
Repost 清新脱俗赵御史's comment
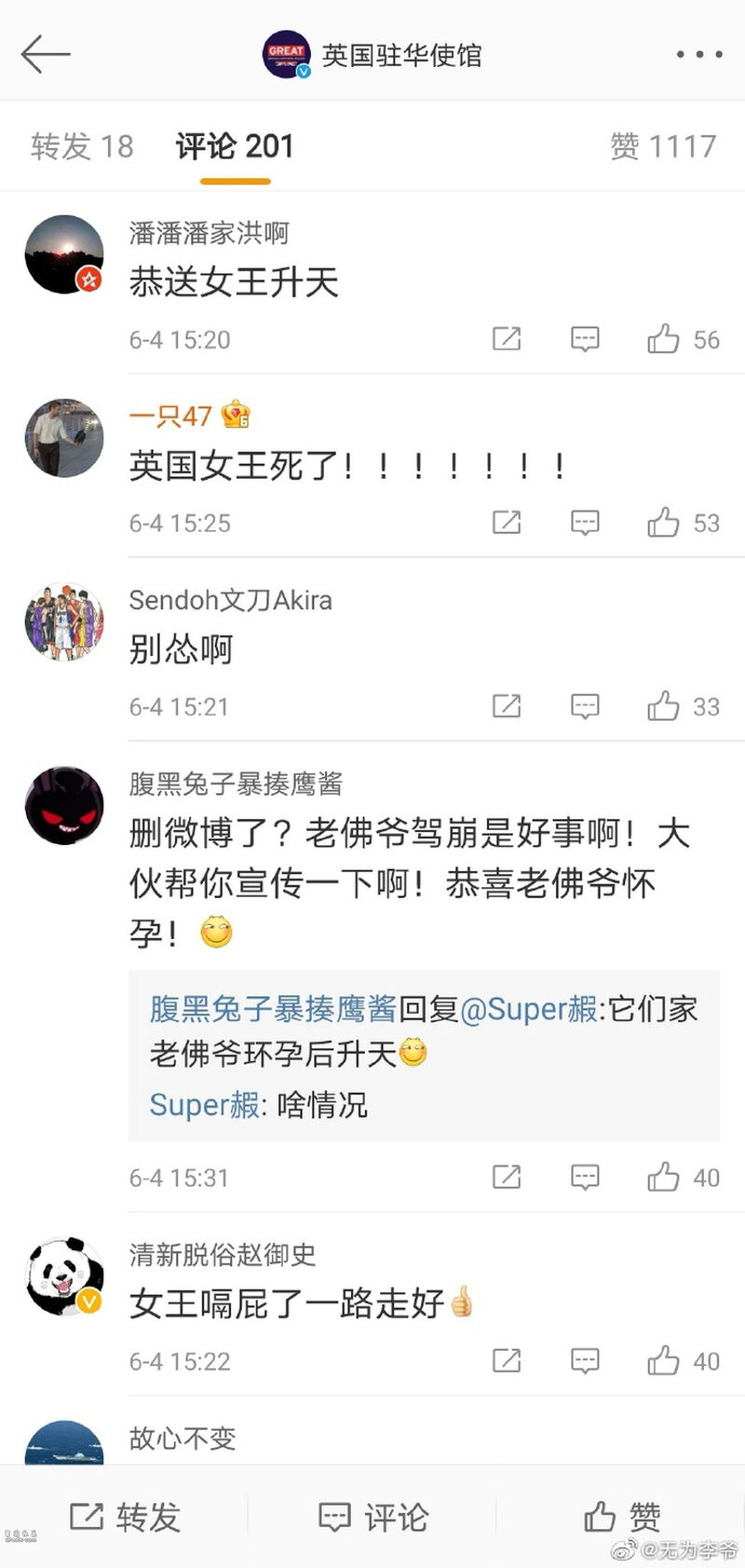pyautogui.click(x=506, y=1361)
